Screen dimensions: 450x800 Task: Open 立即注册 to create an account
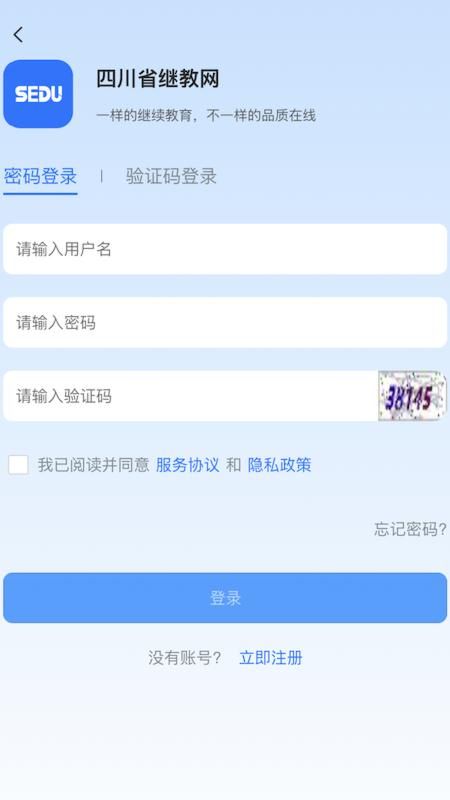[x=271, y=658]
